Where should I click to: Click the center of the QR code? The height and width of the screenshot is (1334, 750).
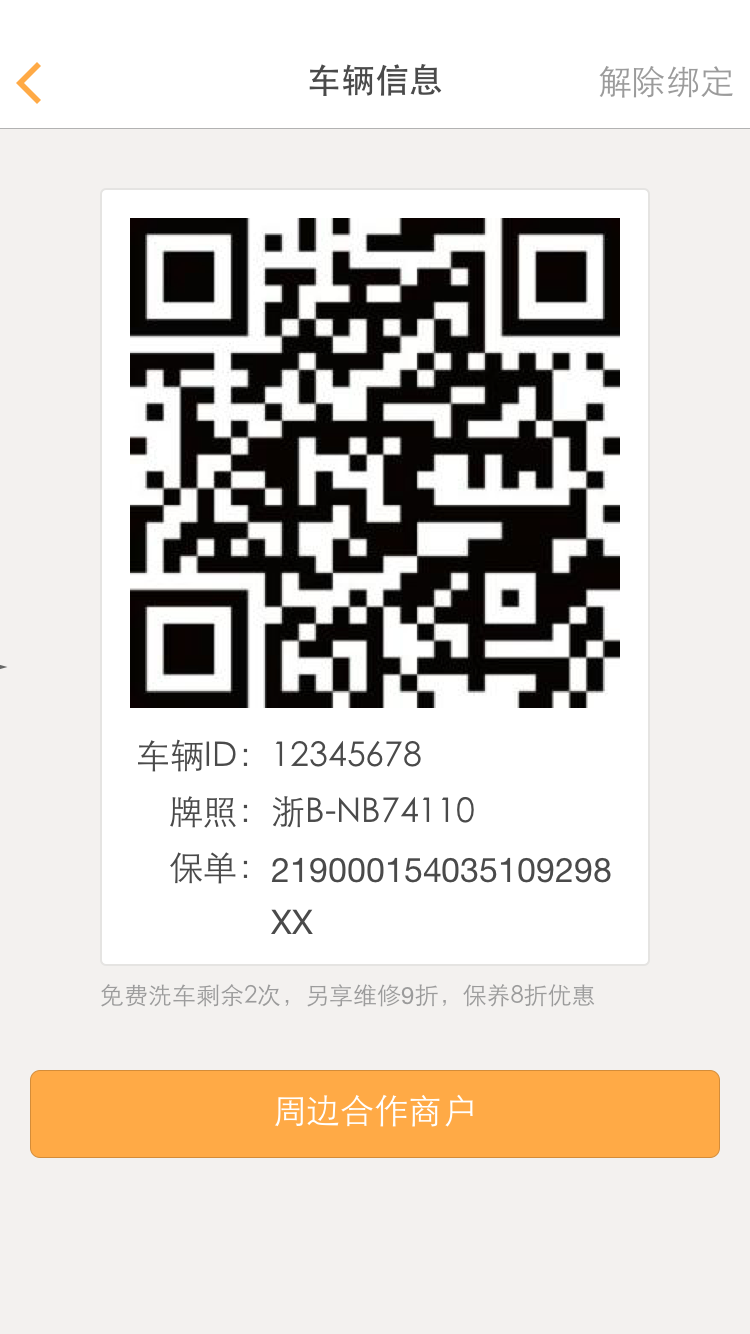375,462
